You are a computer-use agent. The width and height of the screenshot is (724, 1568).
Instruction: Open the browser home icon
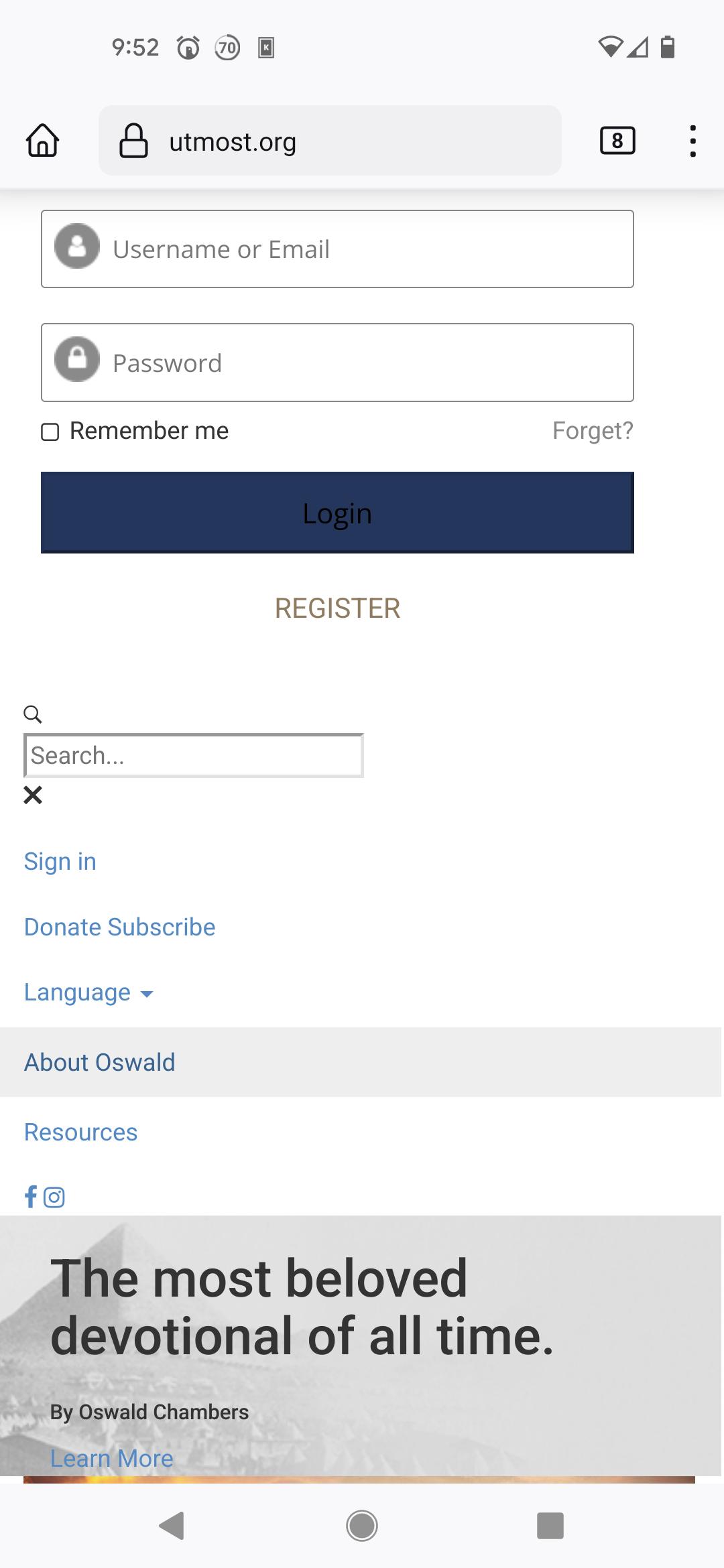pos(42,141)
